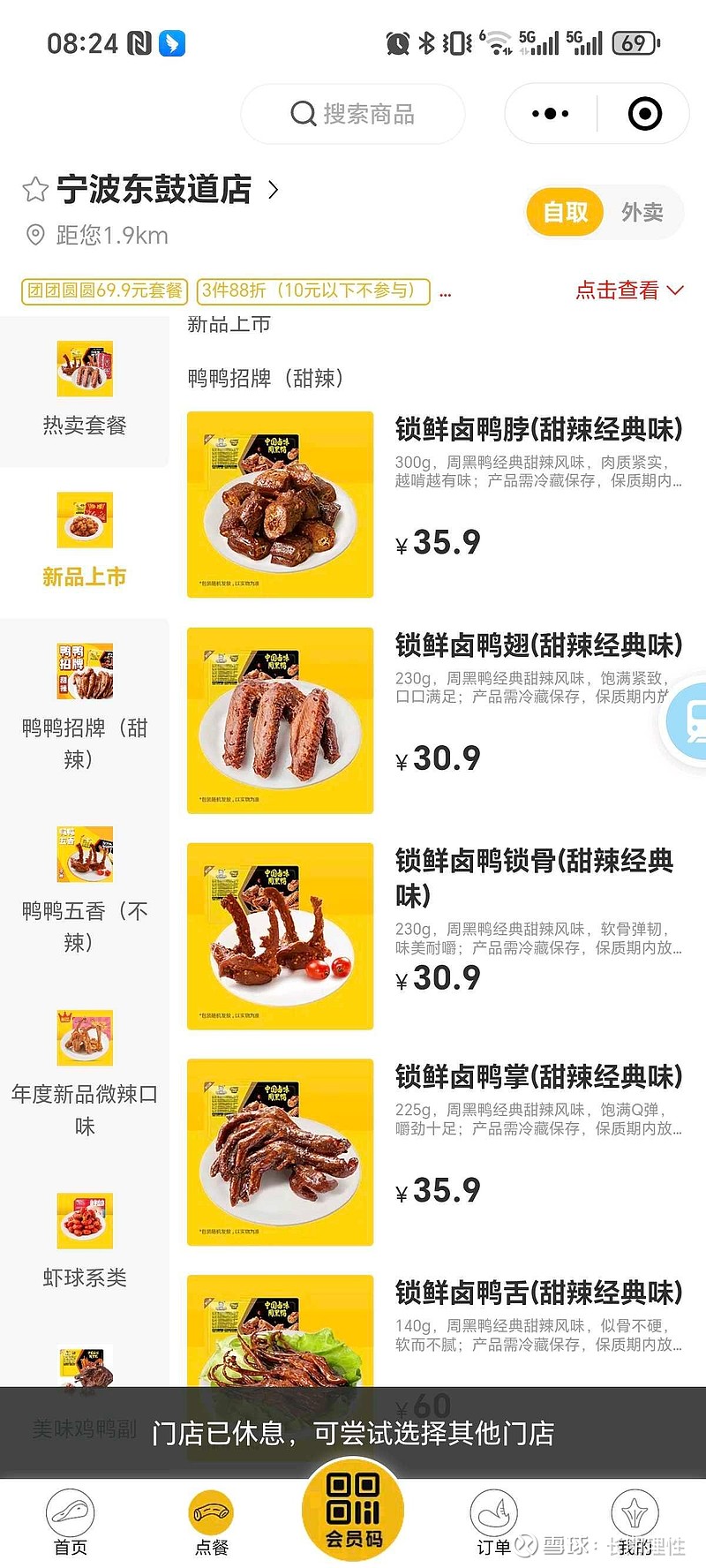
Task: Expand hidden promos via the ellipsis
Action: (445, 292)
